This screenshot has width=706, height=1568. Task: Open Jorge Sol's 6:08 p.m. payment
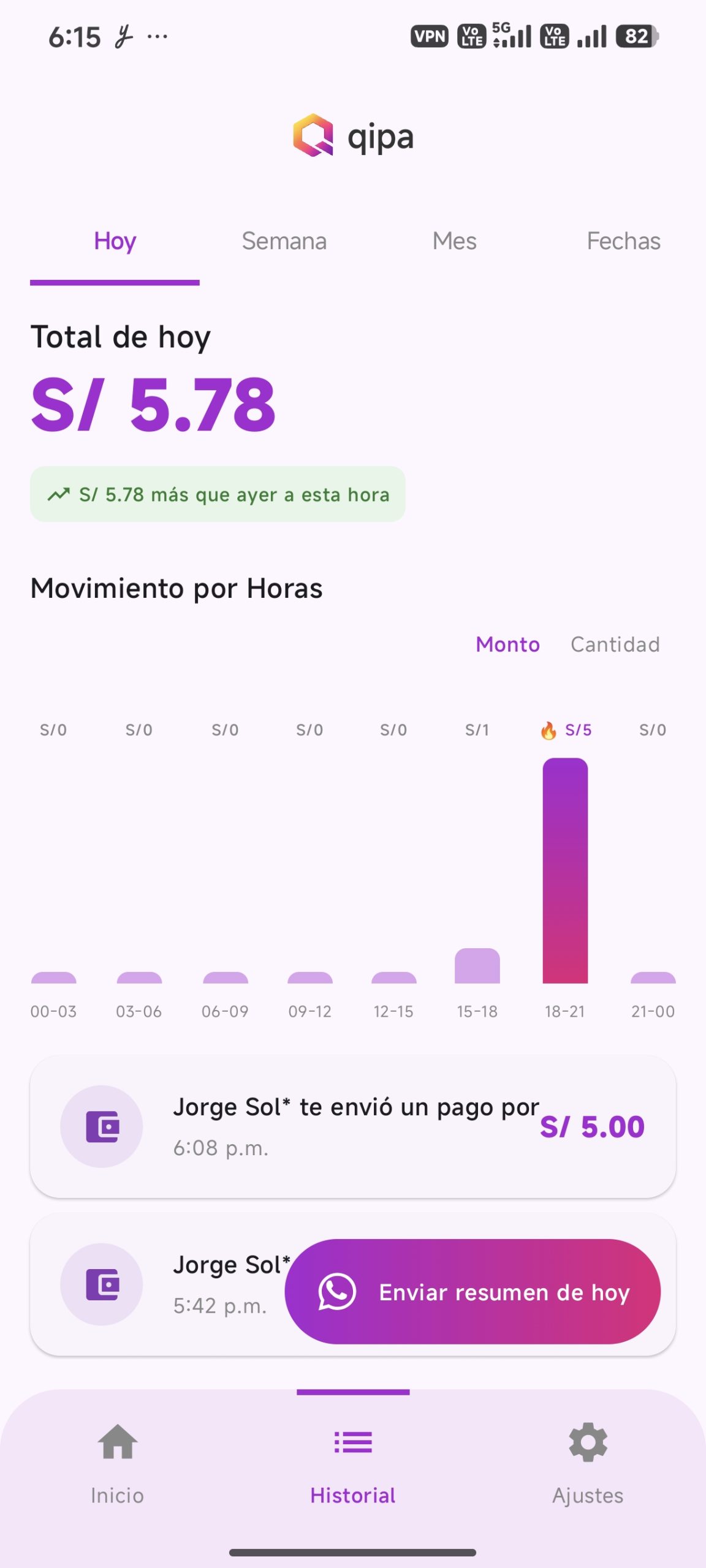coord(353,1126)
